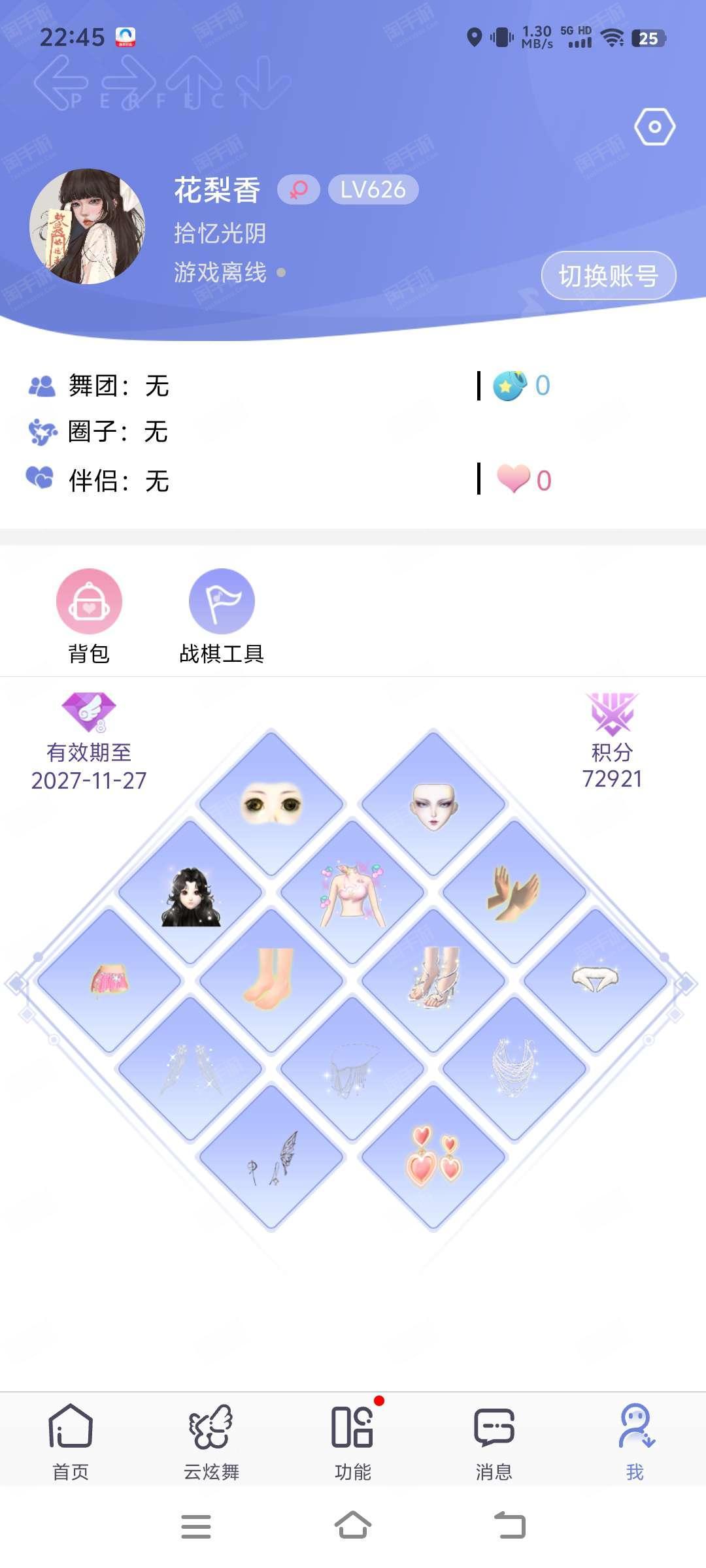Select the pearl necklace item tile
Screen dimensions: 706x1568
click(514, 1069)
